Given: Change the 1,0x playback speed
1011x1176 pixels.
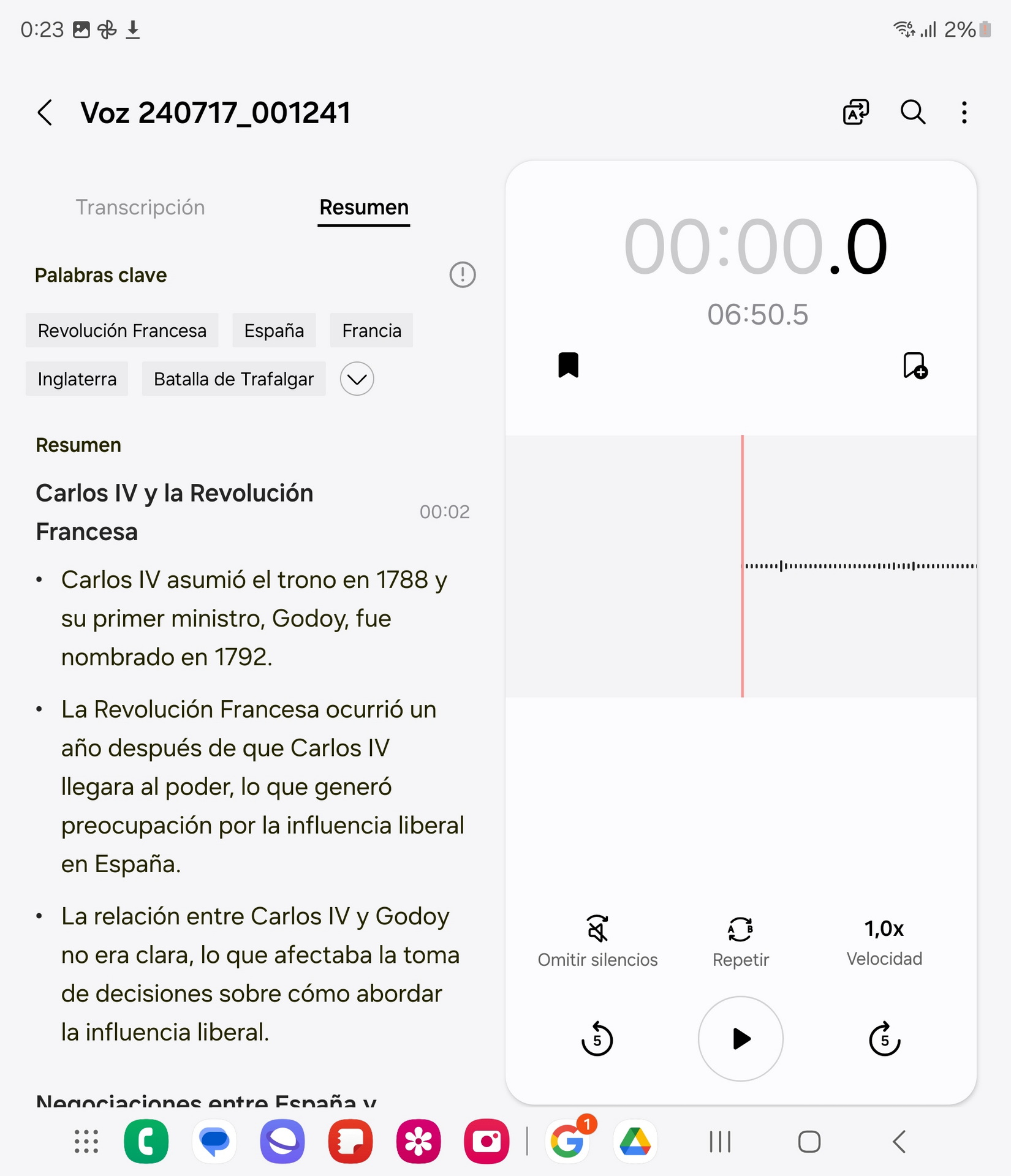Looking at the screenshot, I should pos(884,941).
